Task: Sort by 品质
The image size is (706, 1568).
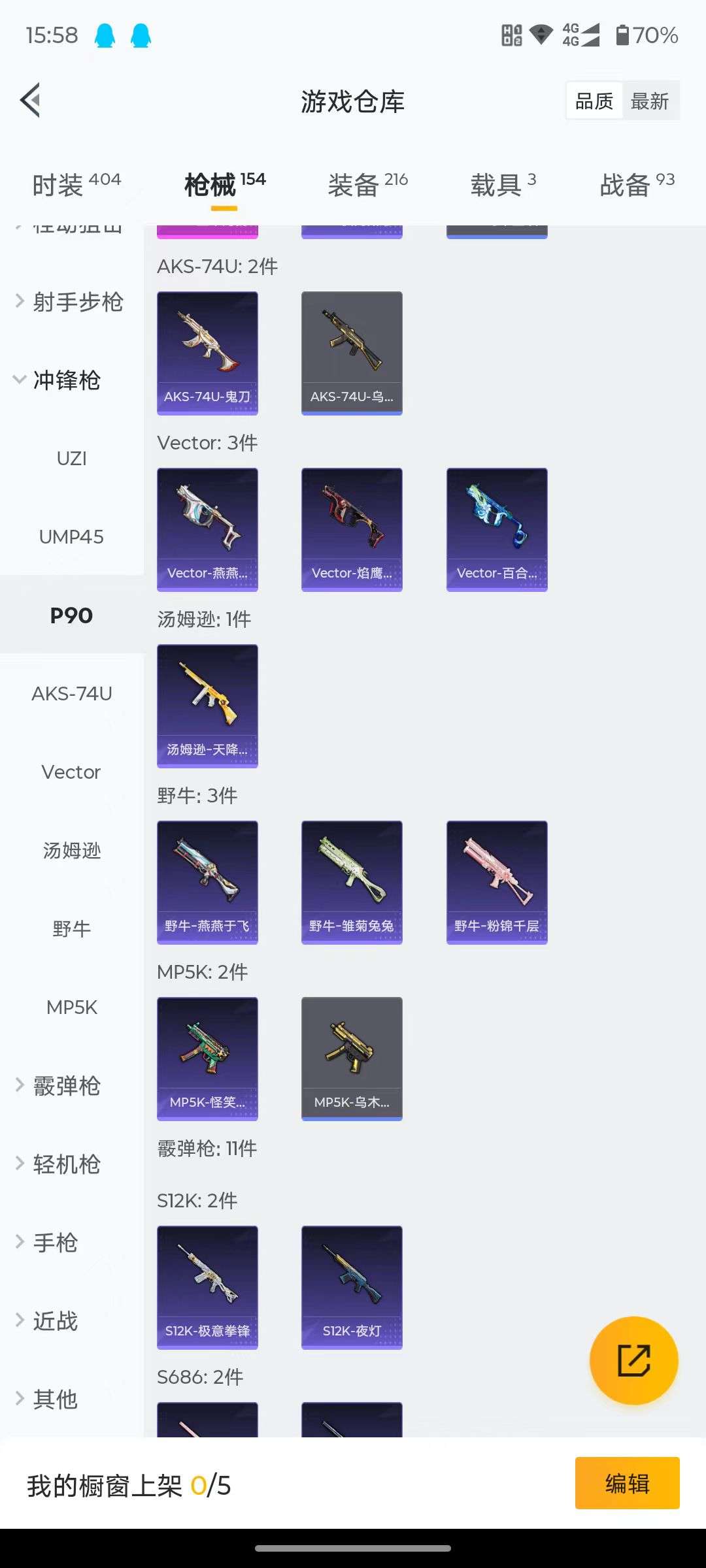Action: [x=594, y=101]
